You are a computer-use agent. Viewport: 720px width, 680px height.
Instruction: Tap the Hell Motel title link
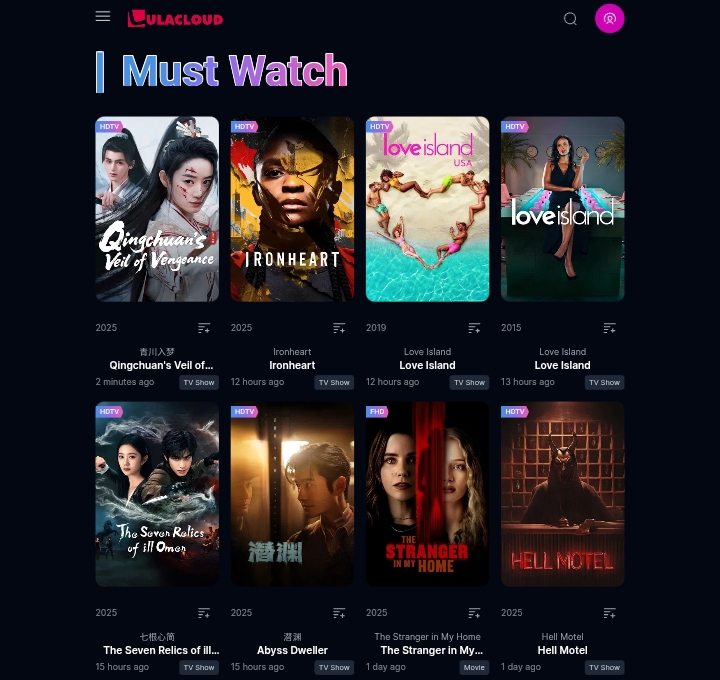click(562, 650)
